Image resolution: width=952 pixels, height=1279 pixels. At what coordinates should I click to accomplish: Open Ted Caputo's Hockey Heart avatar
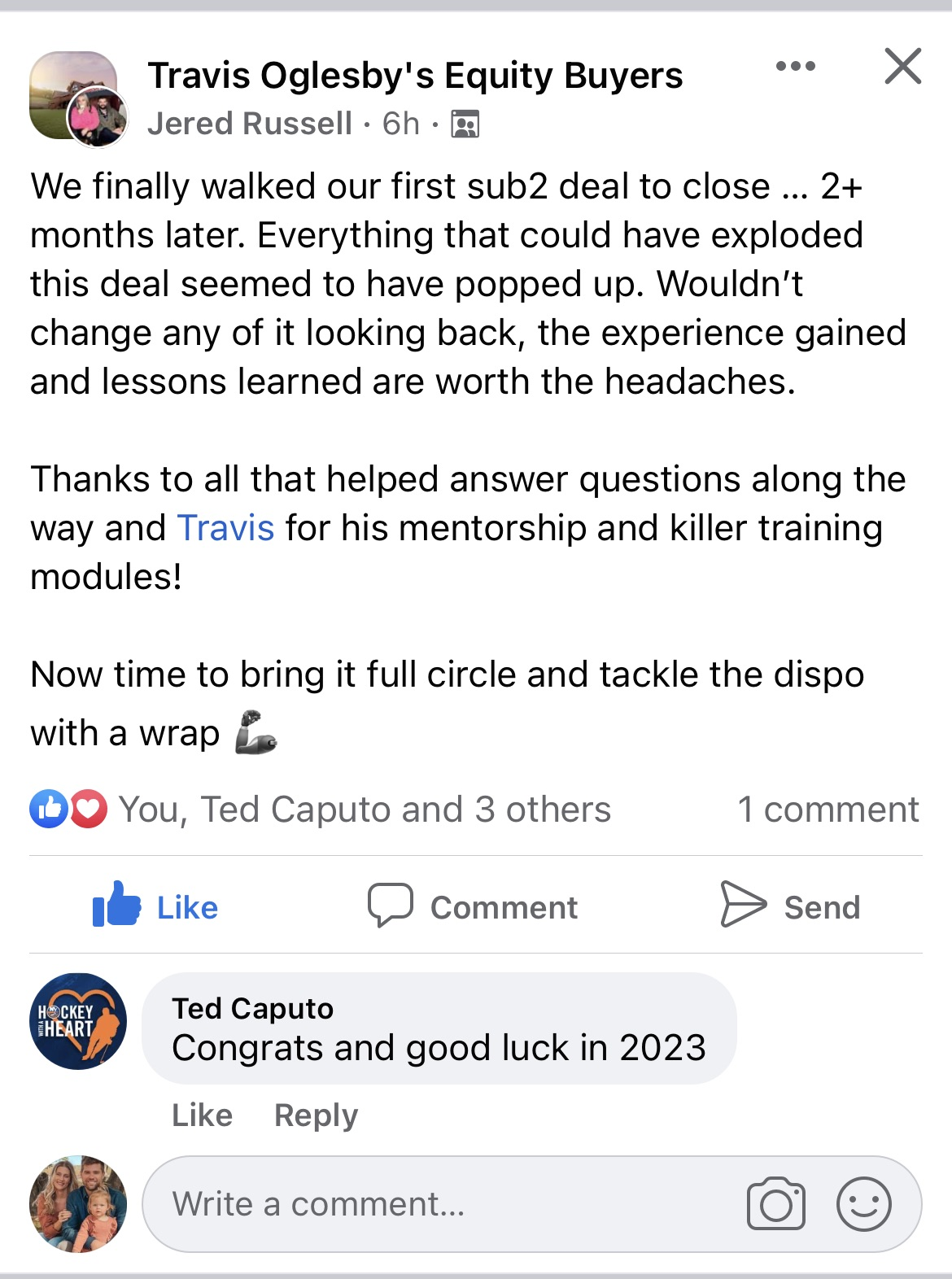click(x=78, y=1021)
